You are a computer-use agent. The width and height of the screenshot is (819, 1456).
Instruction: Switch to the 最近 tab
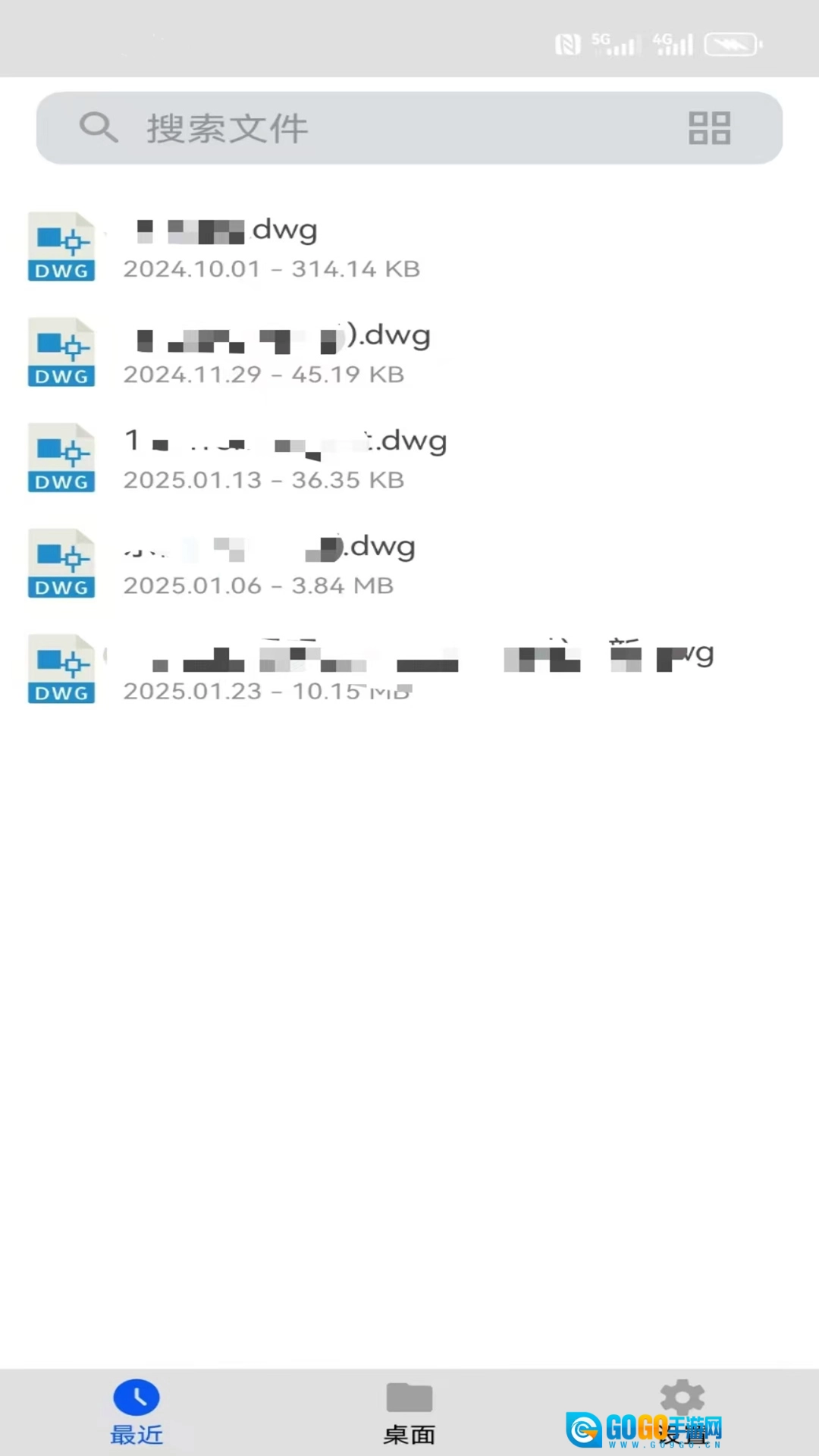click(136, 1412)
